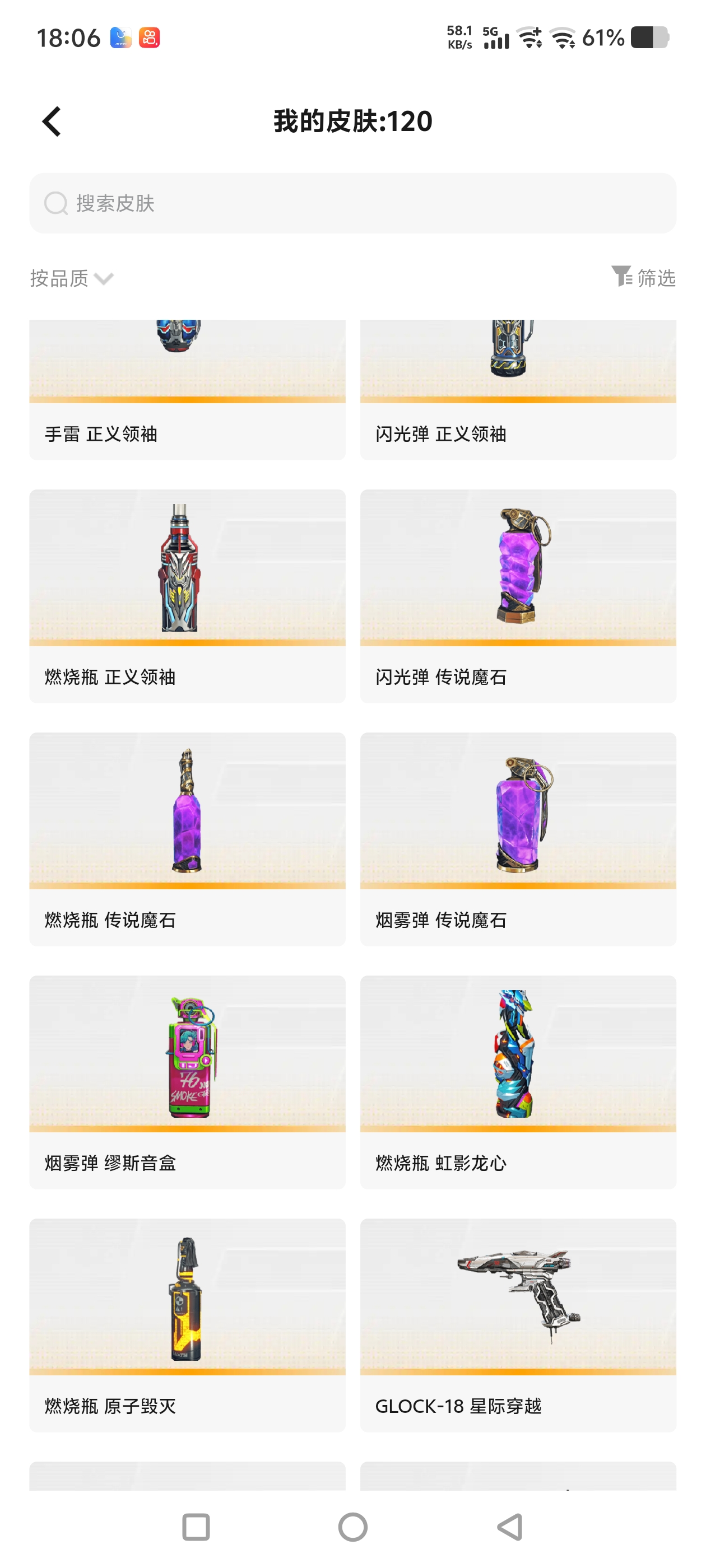Screen dimensions: 706x1568
Task: Open the 燃烧瓶 传说魔石 skin card
Action: coord(187,839)
